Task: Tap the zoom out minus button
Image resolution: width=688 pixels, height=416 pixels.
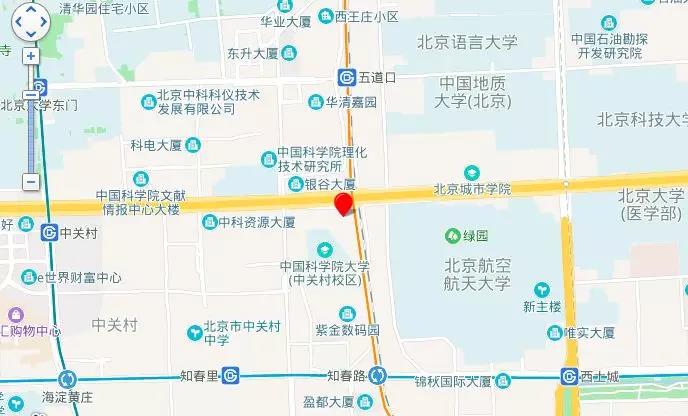Action: coord(31,182)
